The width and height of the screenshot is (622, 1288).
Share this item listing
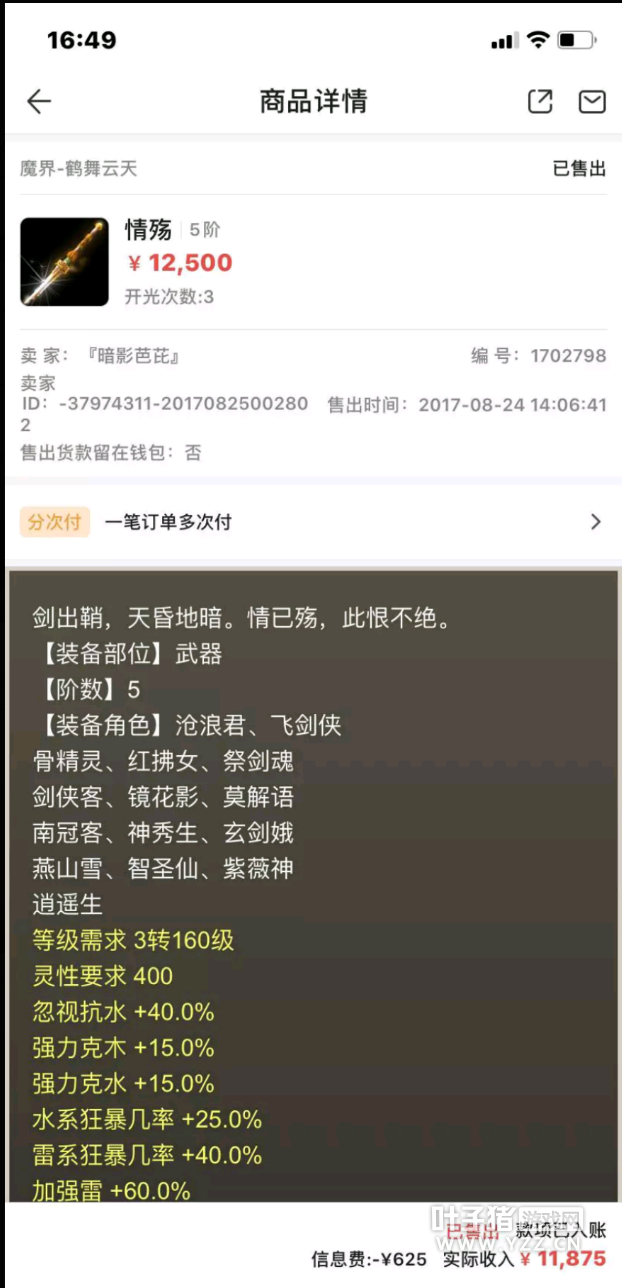pyautogui.click(x=540, y=101)
